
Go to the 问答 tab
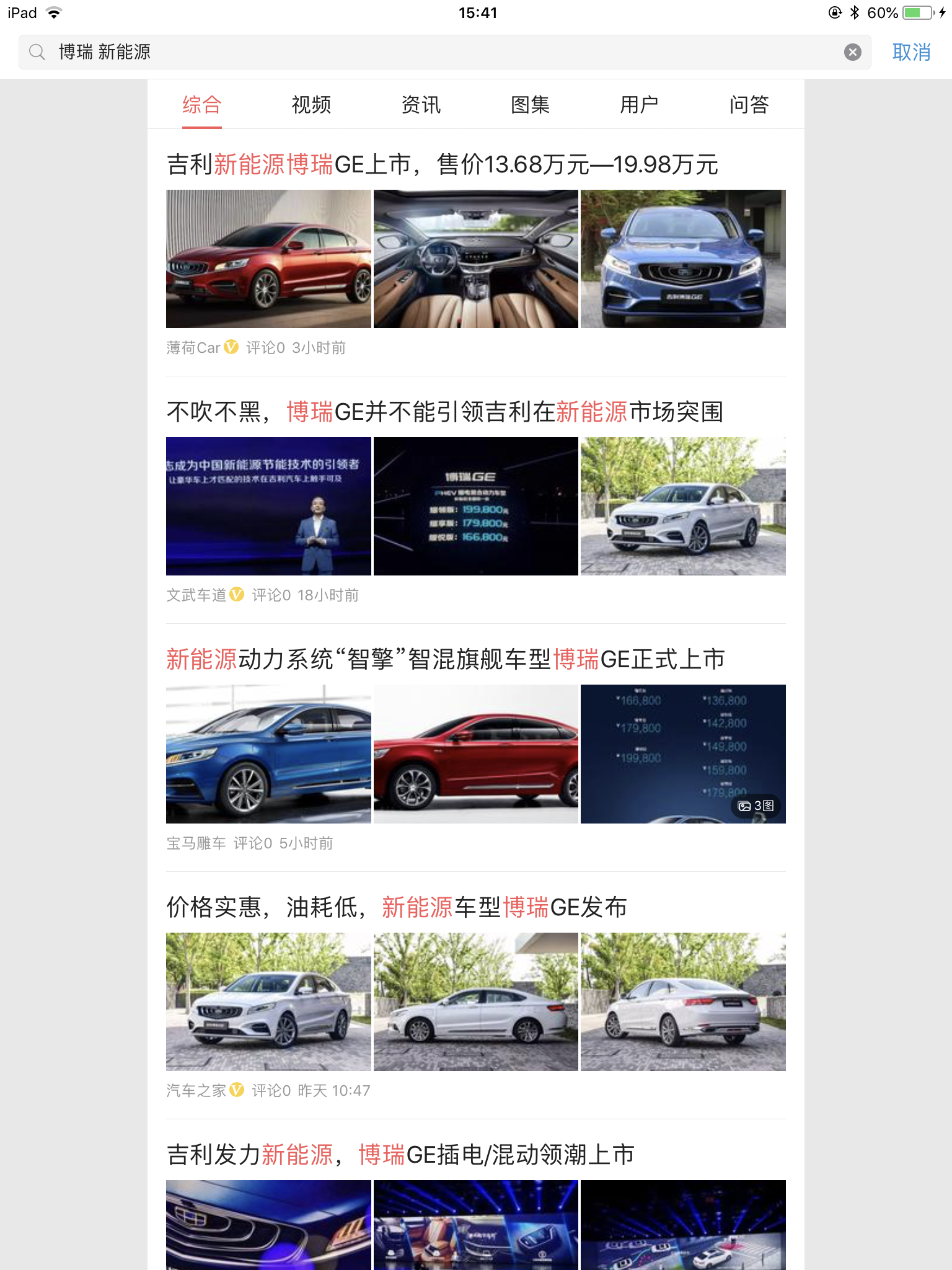[x=749, y=105]
